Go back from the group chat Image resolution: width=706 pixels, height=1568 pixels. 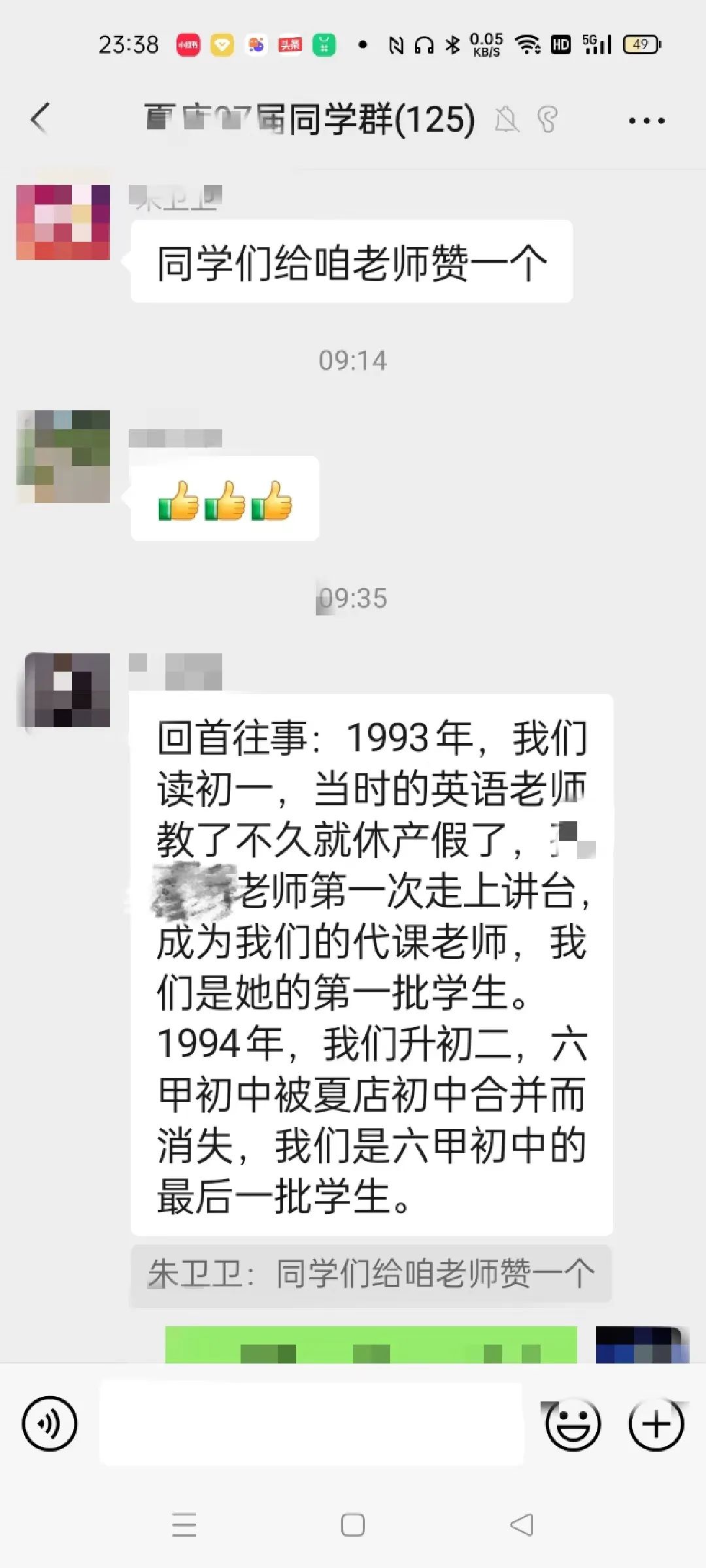point(40,119)
